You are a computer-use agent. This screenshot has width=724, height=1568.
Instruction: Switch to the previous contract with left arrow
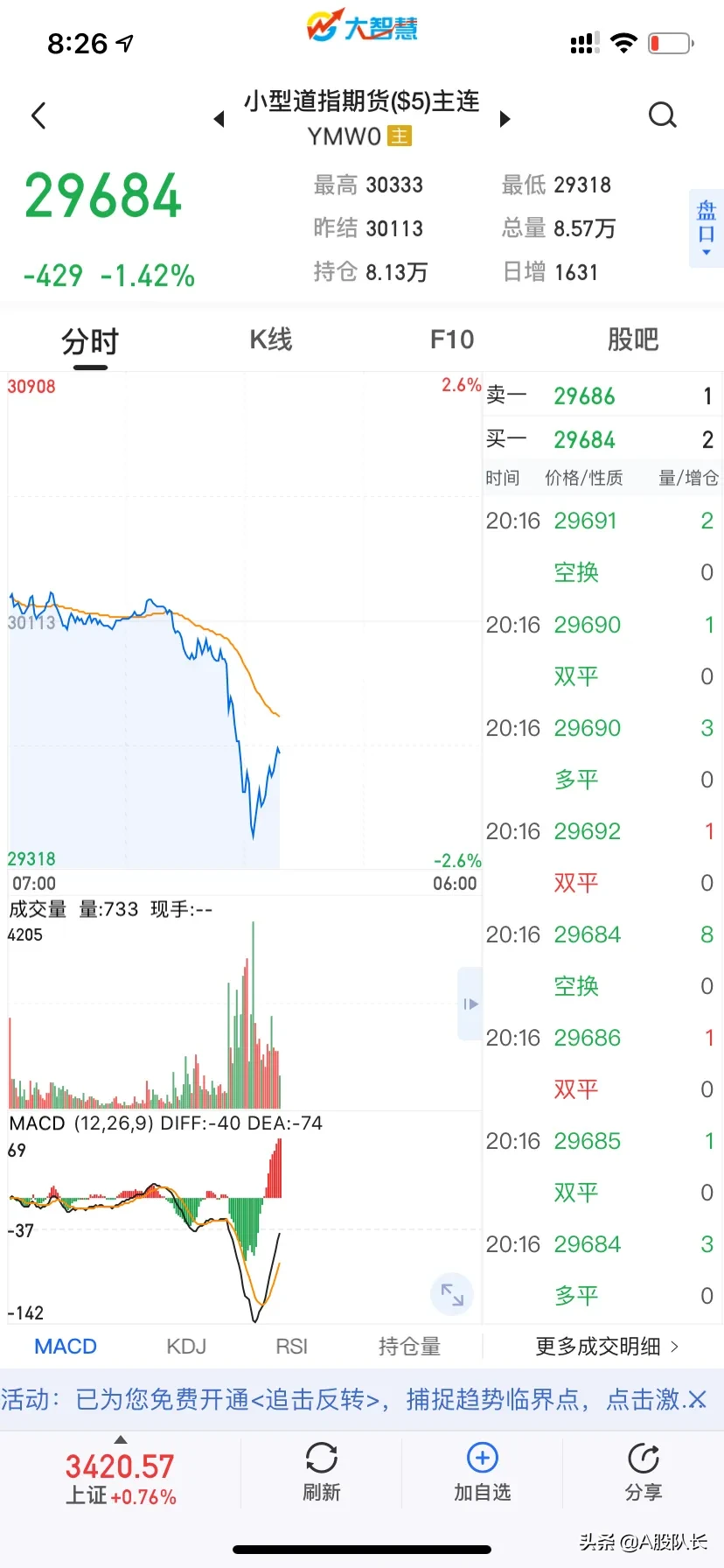pos(219,119)
